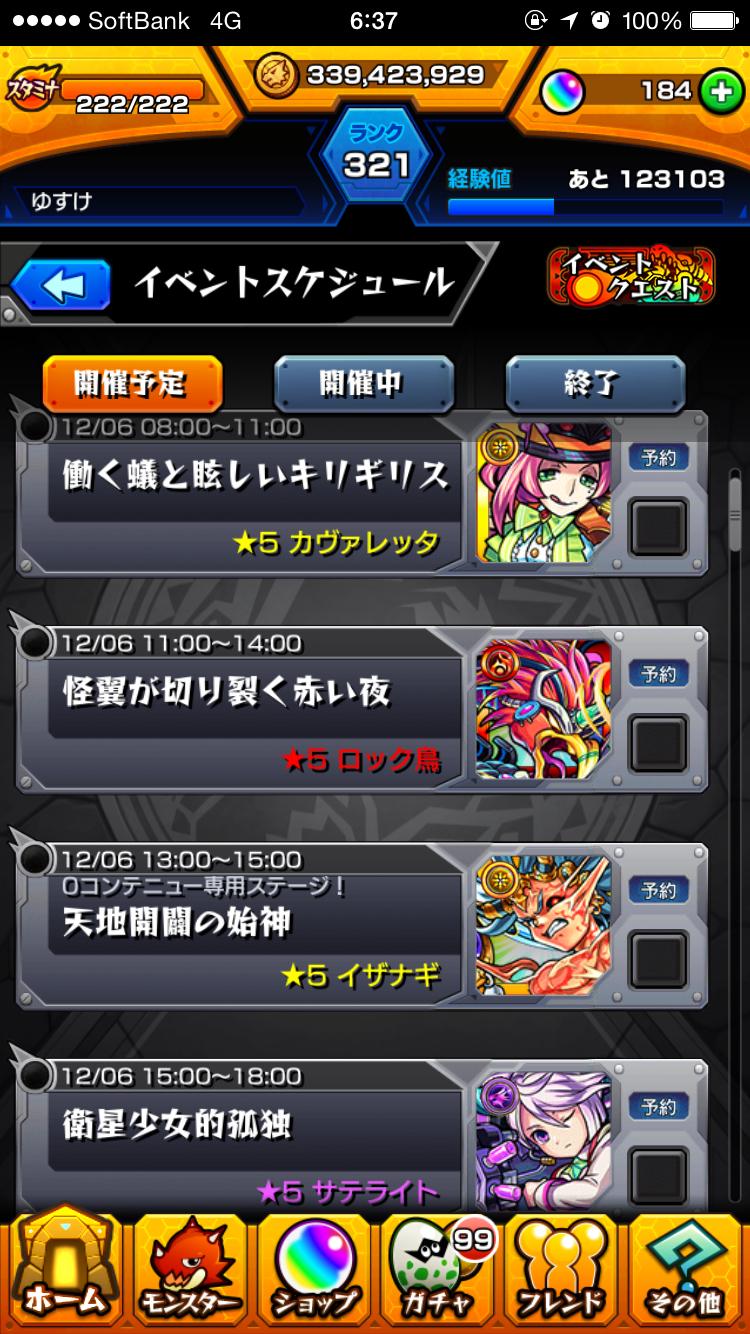Add orbs with the green plus button

coord(717,91)
